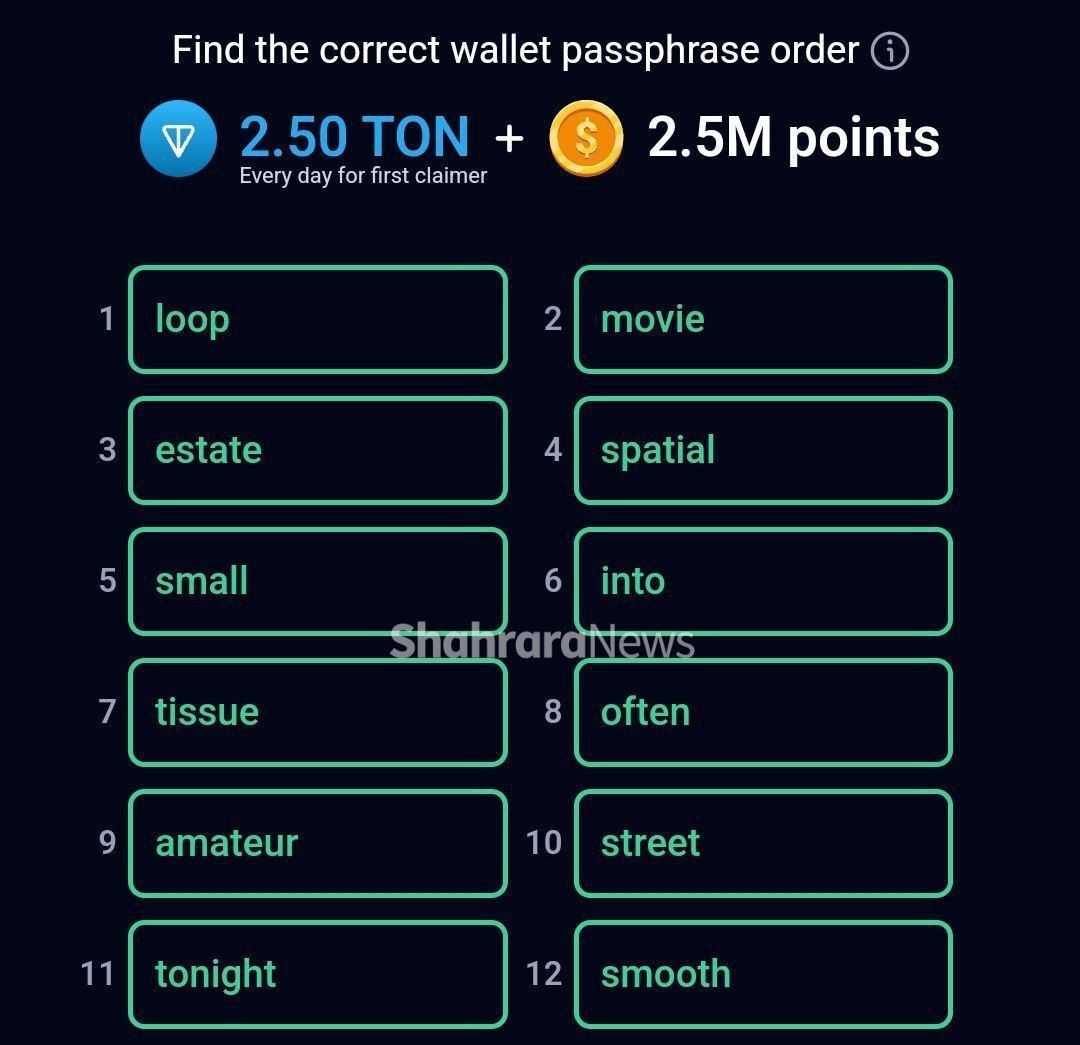Select the 'often' word slot

pyautogui.click(x=763, y=712)
